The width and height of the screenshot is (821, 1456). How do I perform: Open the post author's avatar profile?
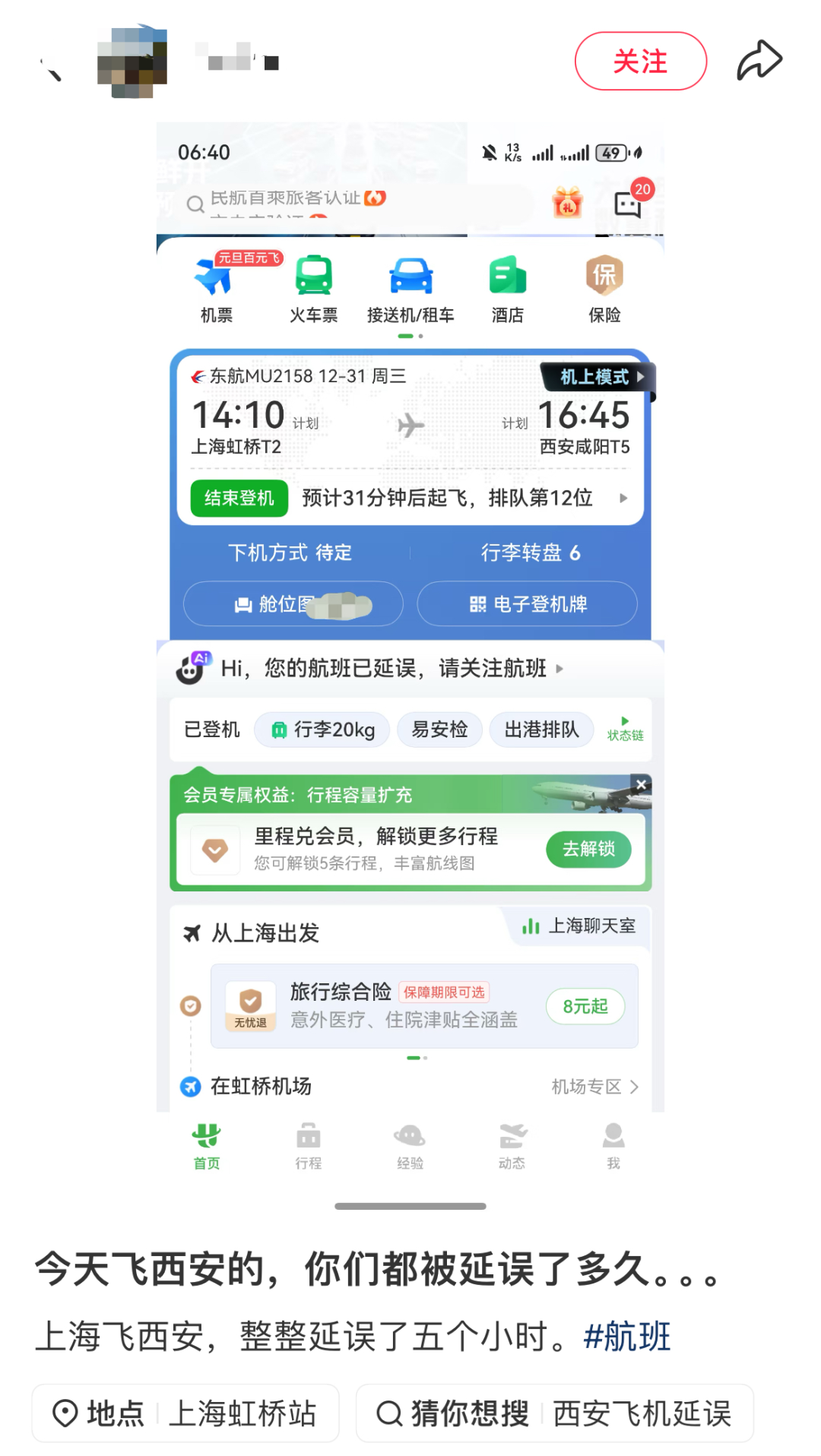coord(132,62)
